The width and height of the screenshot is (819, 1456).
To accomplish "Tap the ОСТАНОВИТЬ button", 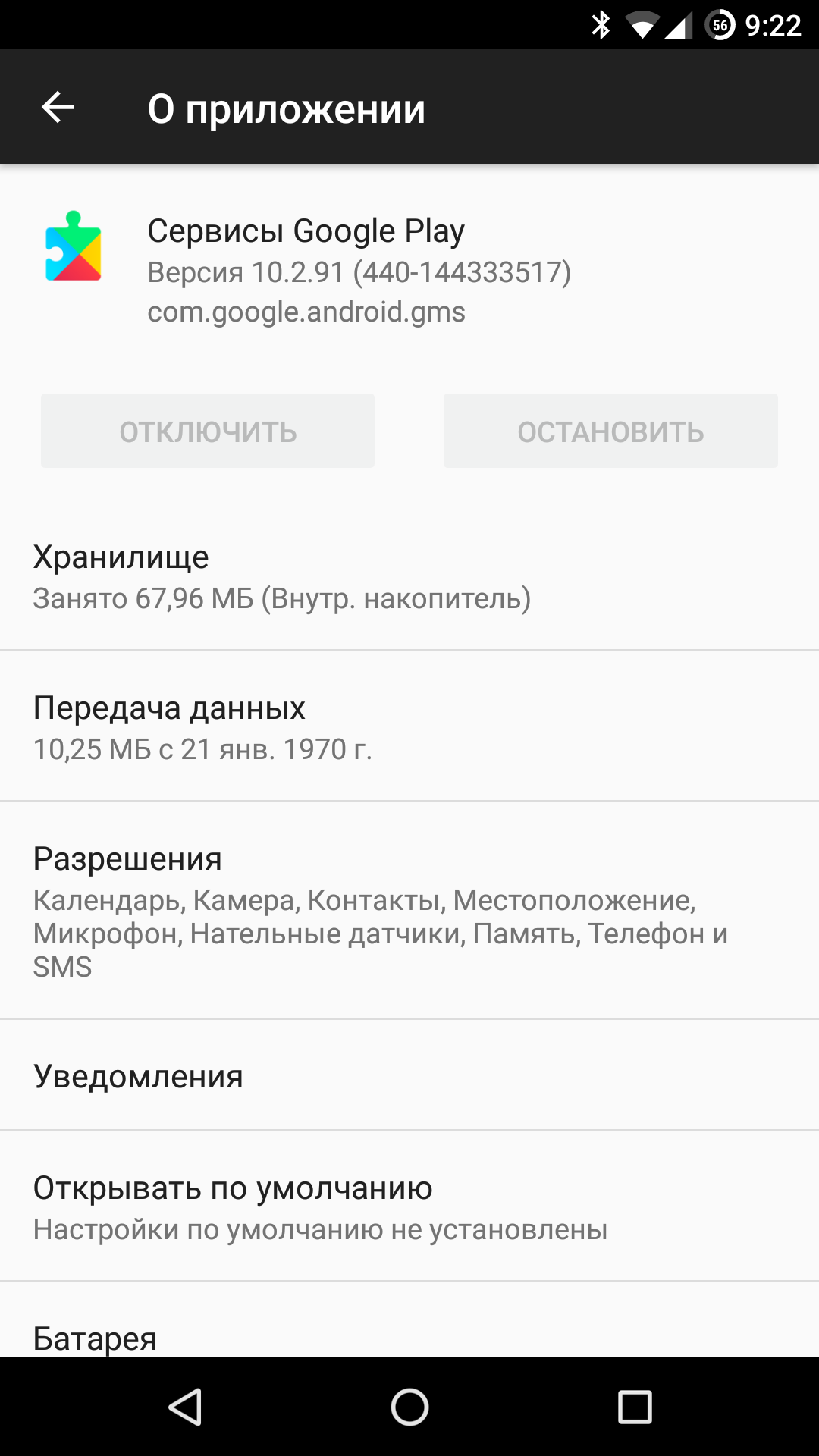I will click(610, 431).
